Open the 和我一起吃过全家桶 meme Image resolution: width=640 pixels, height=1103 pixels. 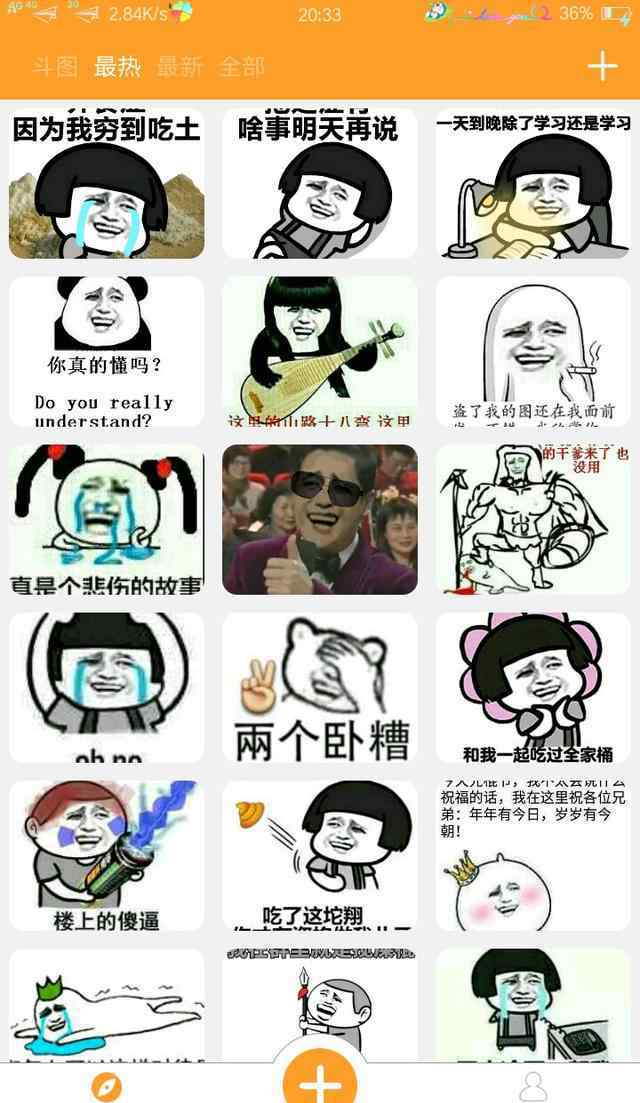pos(533,687)
